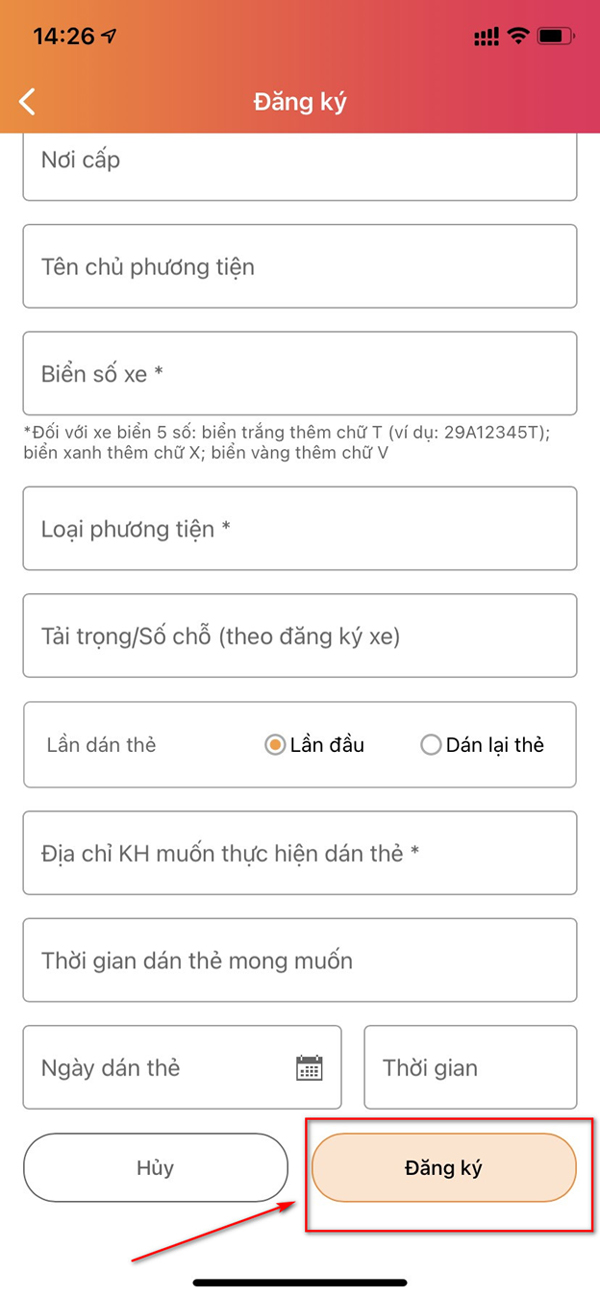This screenshot has width=600, height=1298.
Task: Go back using the header arrow
Action: point(28,101)
